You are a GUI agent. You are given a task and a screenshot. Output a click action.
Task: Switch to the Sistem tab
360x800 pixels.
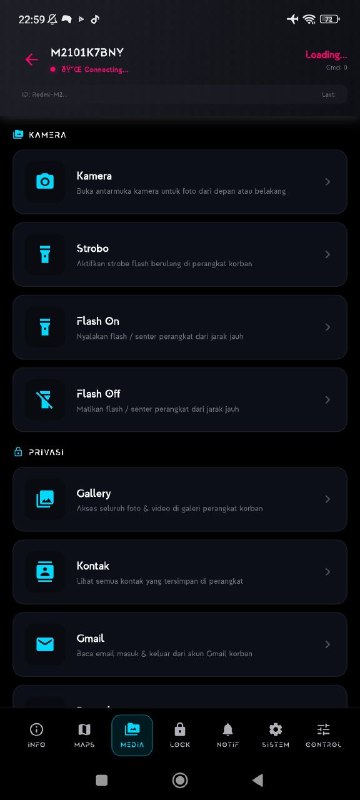(x=275, y=735)
